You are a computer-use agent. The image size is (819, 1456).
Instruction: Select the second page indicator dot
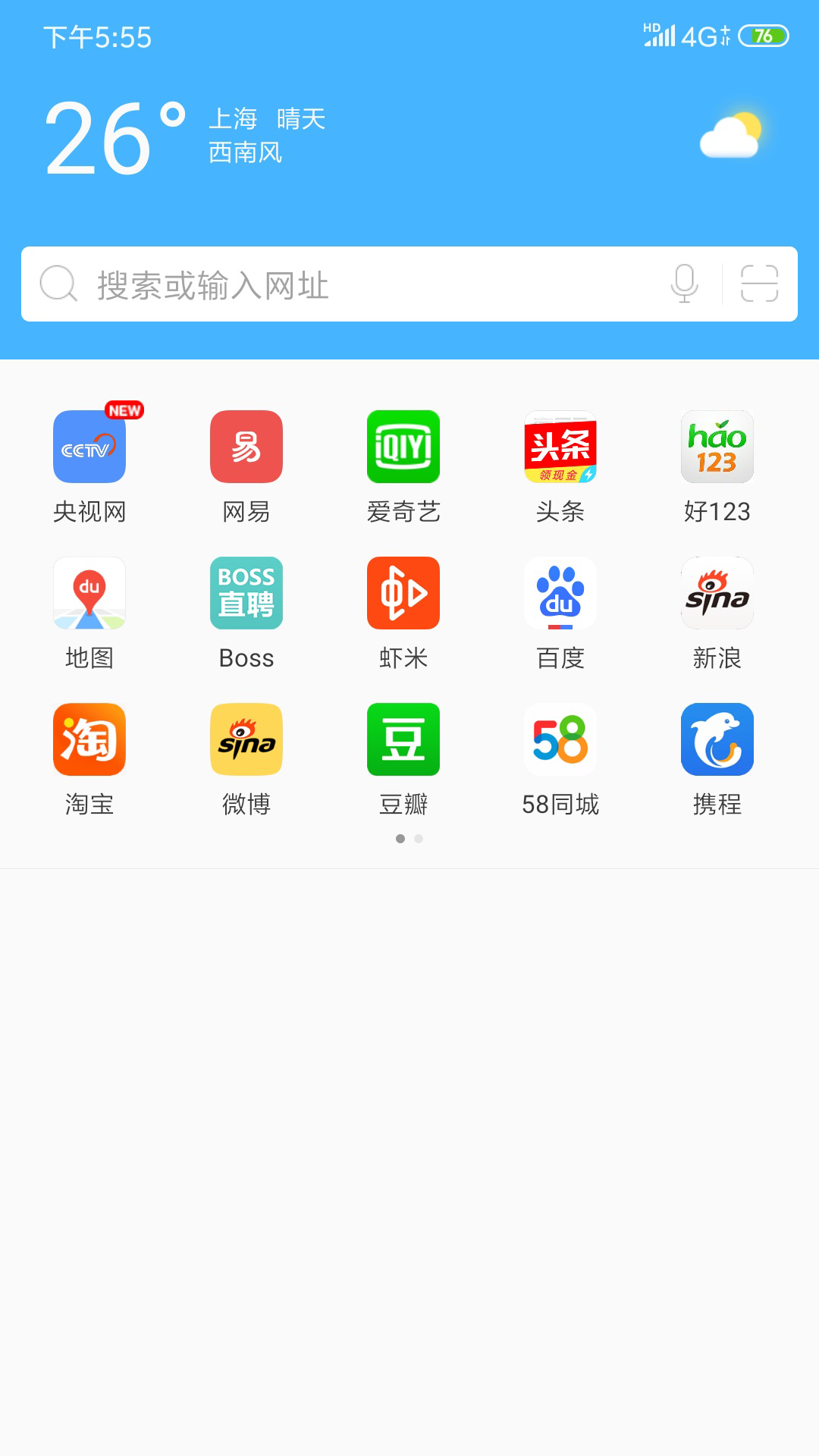[419, 839]
